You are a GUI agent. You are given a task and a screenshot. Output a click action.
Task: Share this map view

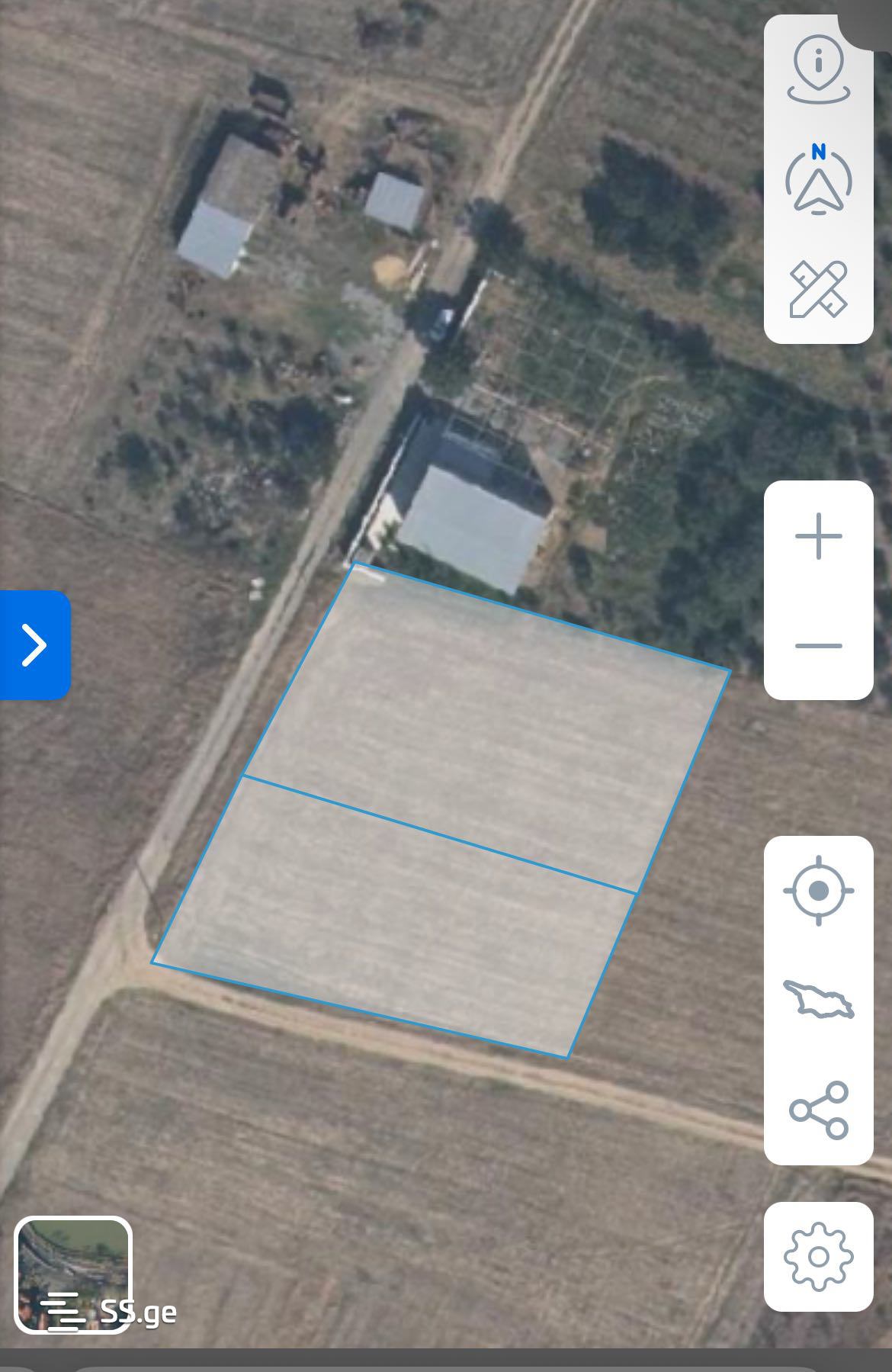(x=818, y=1110)
